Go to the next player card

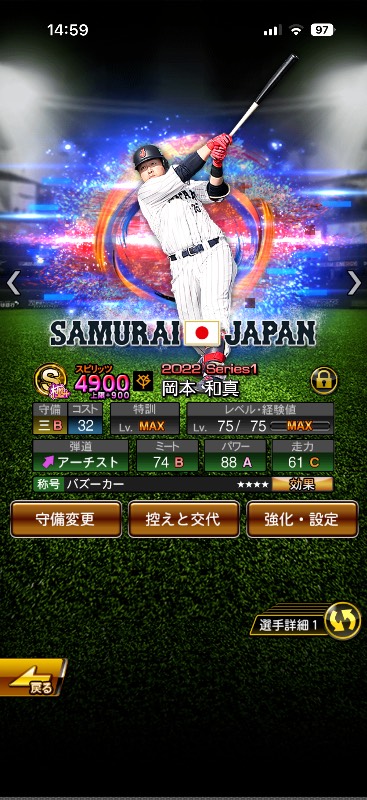pyautogui.click(x=354, y=283)
